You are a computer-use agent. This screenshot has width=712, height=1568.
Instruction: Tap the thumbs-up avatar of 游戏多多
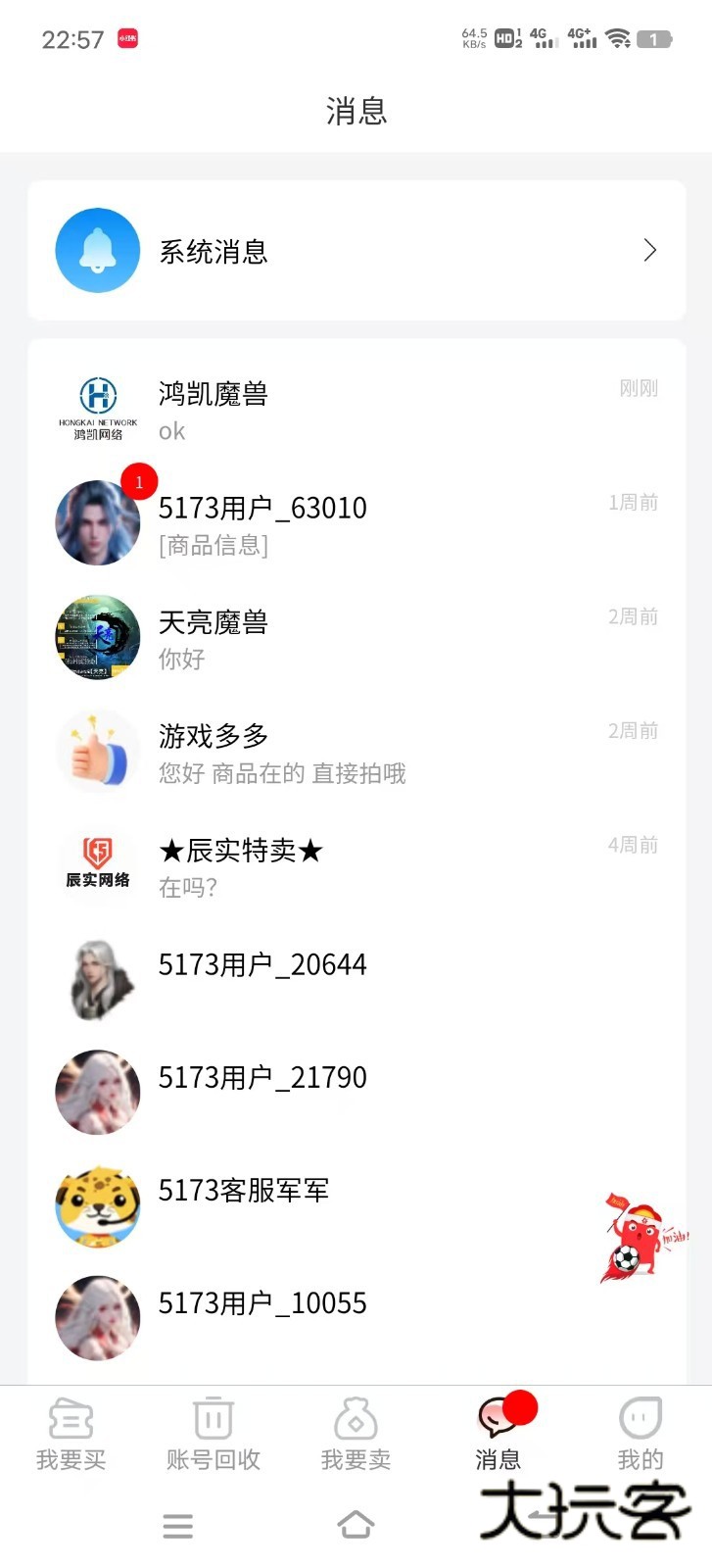coord(96,751)
